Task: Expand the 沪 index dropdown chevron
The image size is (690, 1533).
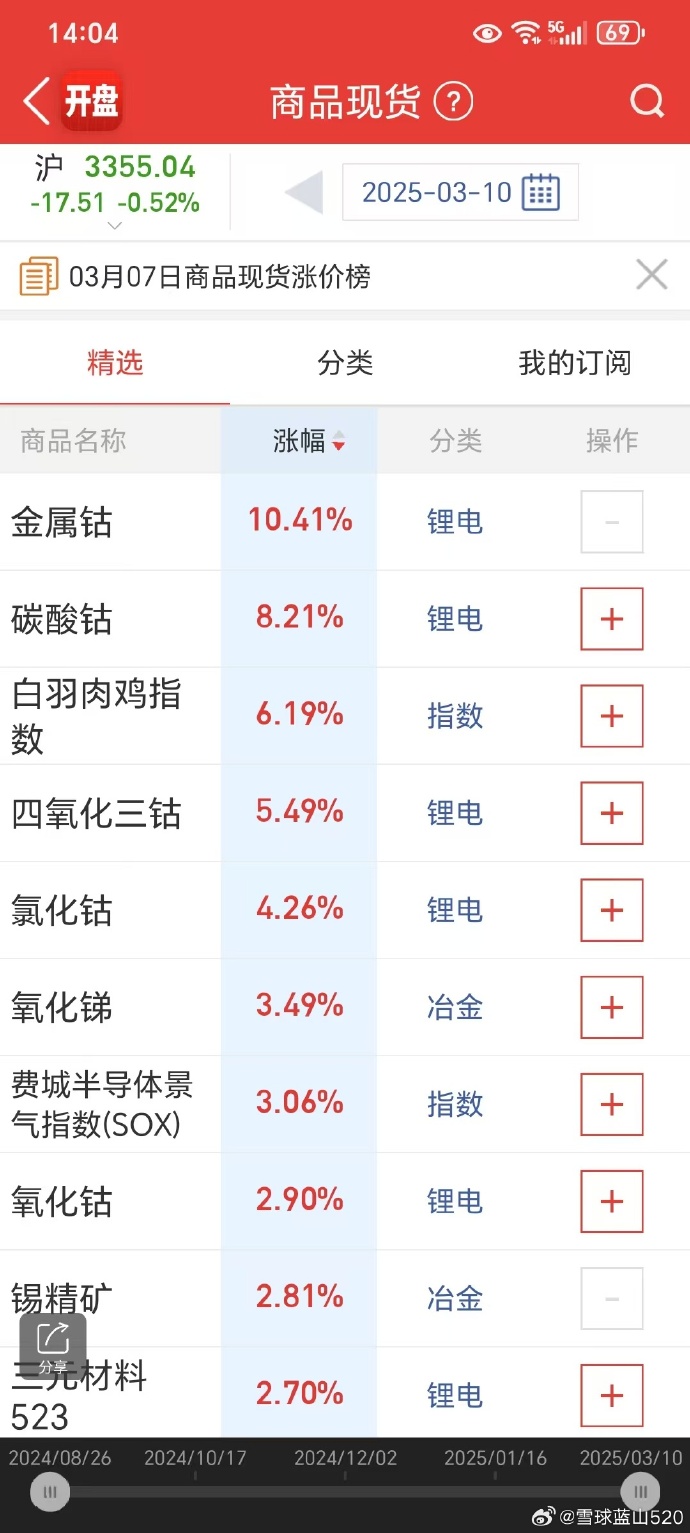Action: click(115, 227)
